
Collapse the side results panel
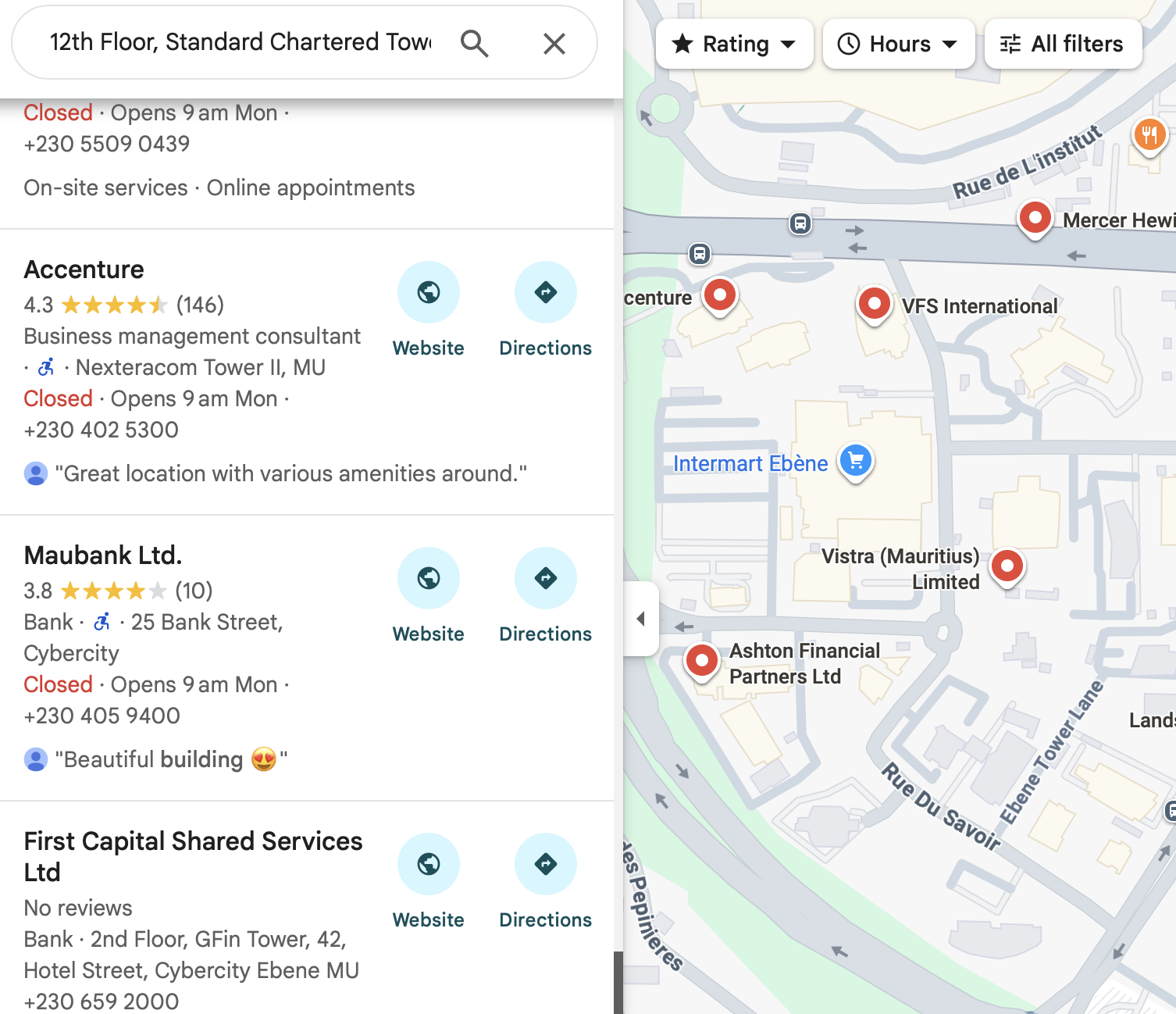tap(641, 619)
